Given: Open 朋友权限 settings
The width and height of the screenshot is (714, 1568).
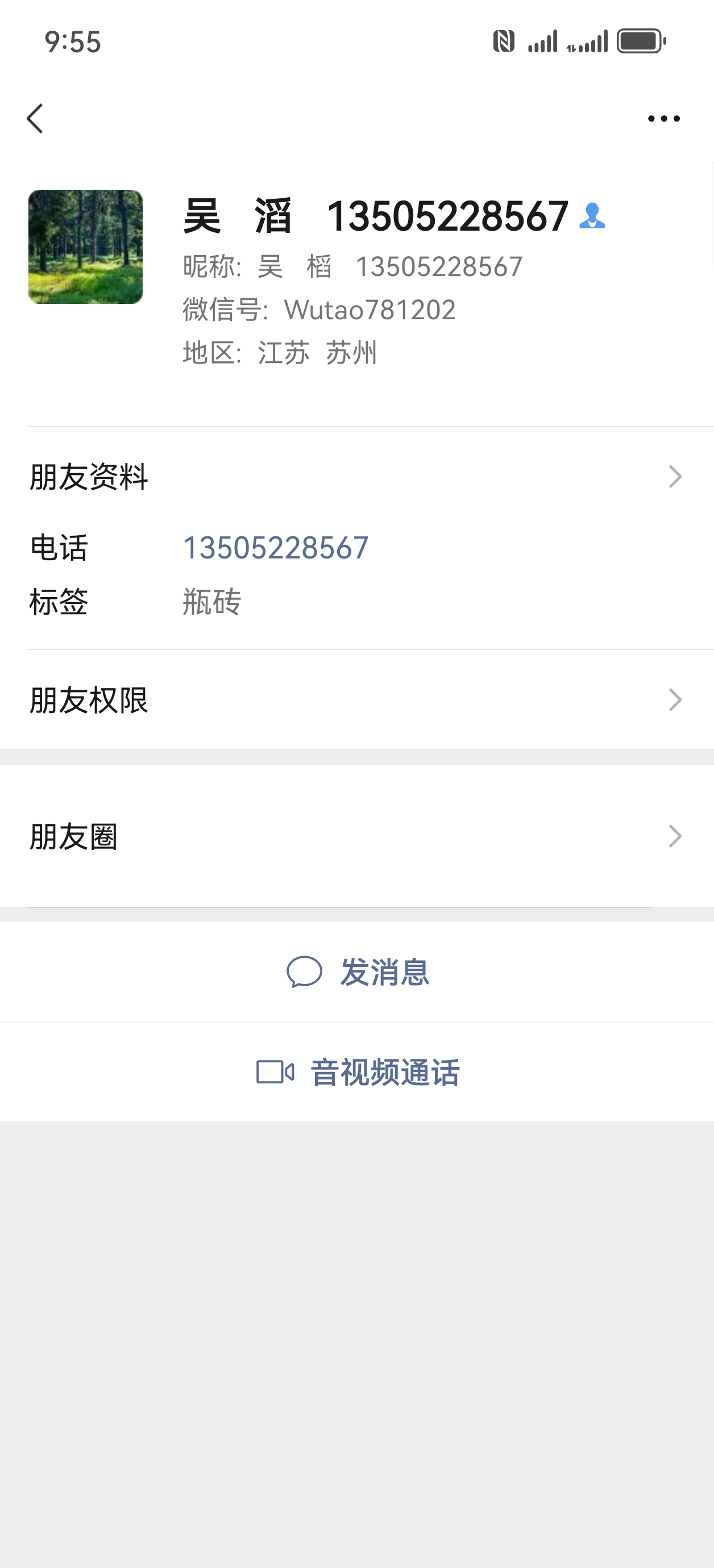Looking at the screenshot, I should (357, 699).
